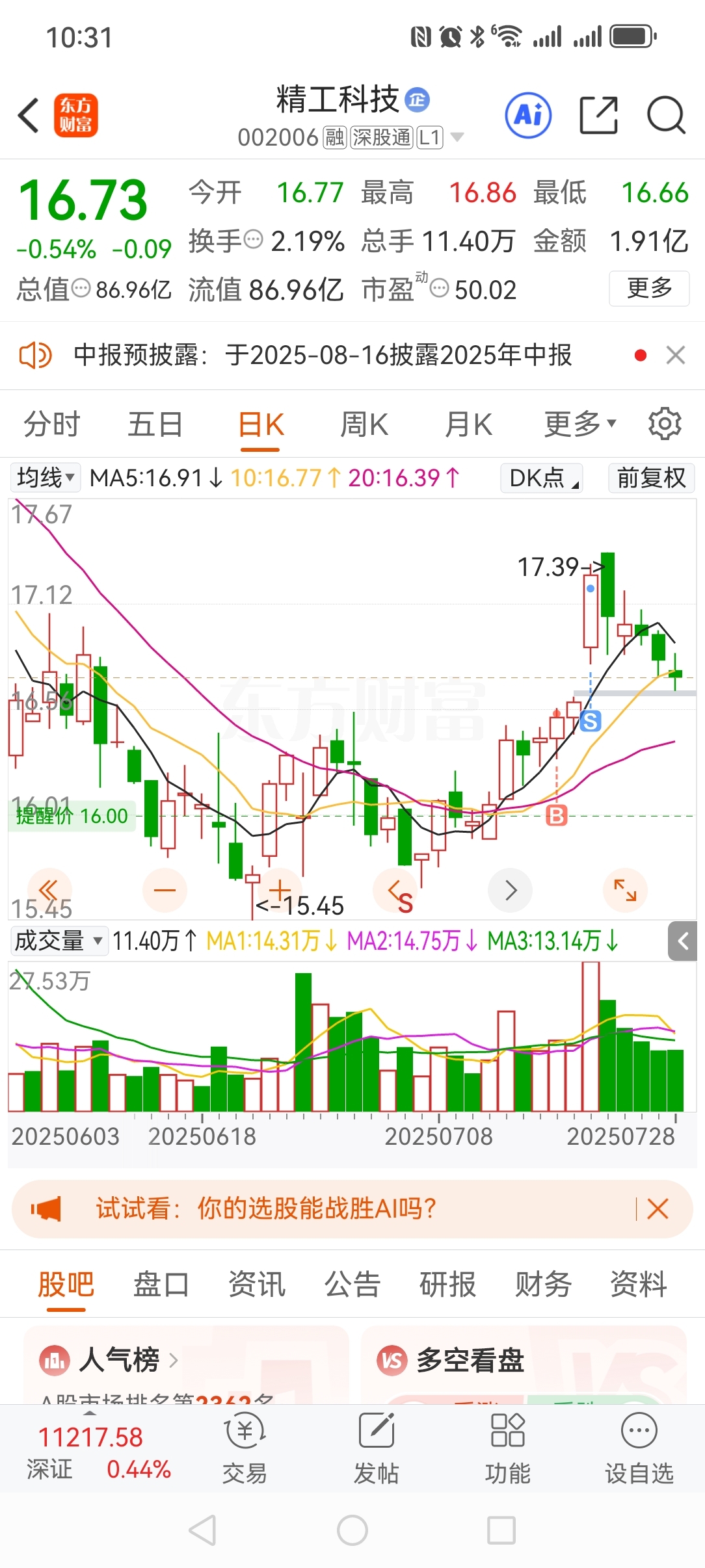
Task: Open stock search magnifier
Action: [666, 116]
